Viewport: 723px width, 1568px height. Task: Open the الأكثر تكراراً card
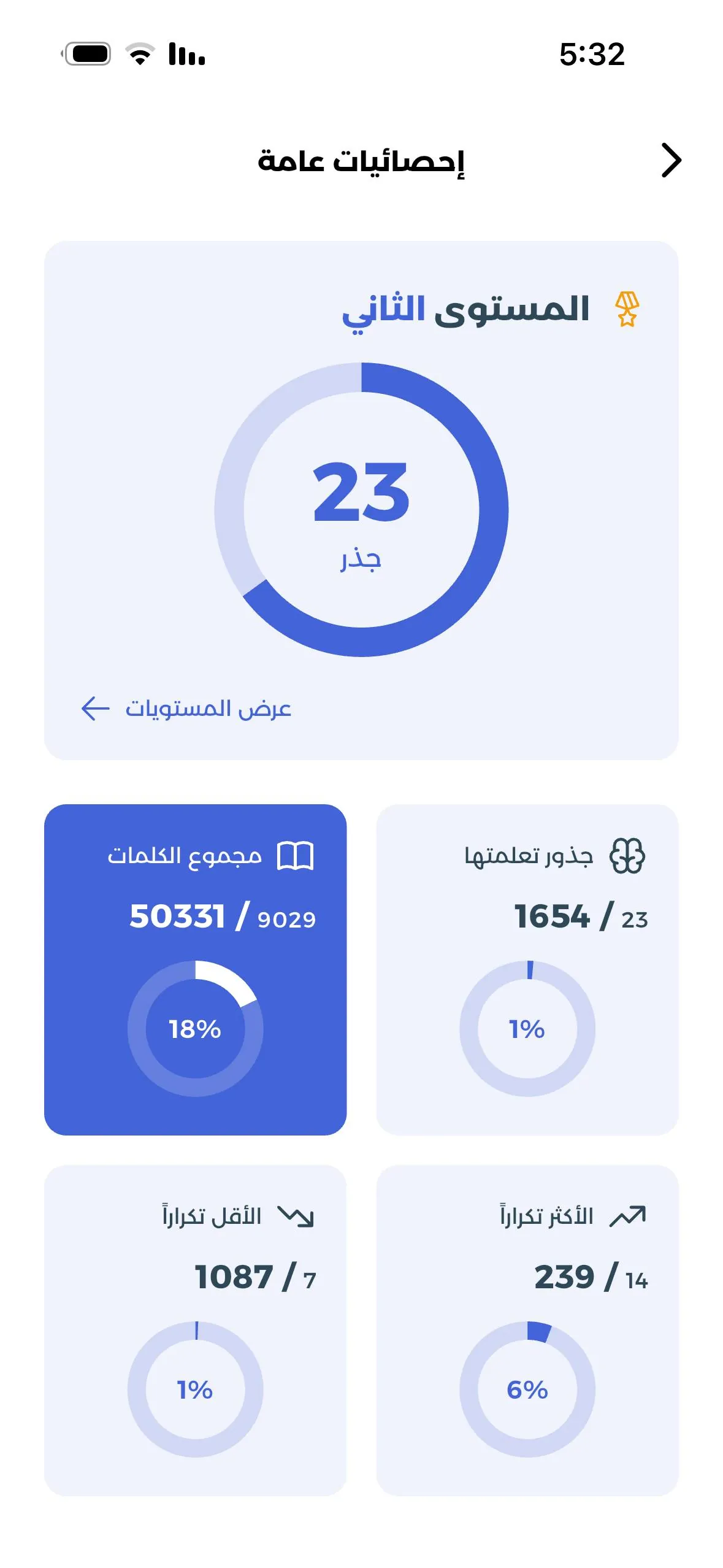coord(527,1330)
